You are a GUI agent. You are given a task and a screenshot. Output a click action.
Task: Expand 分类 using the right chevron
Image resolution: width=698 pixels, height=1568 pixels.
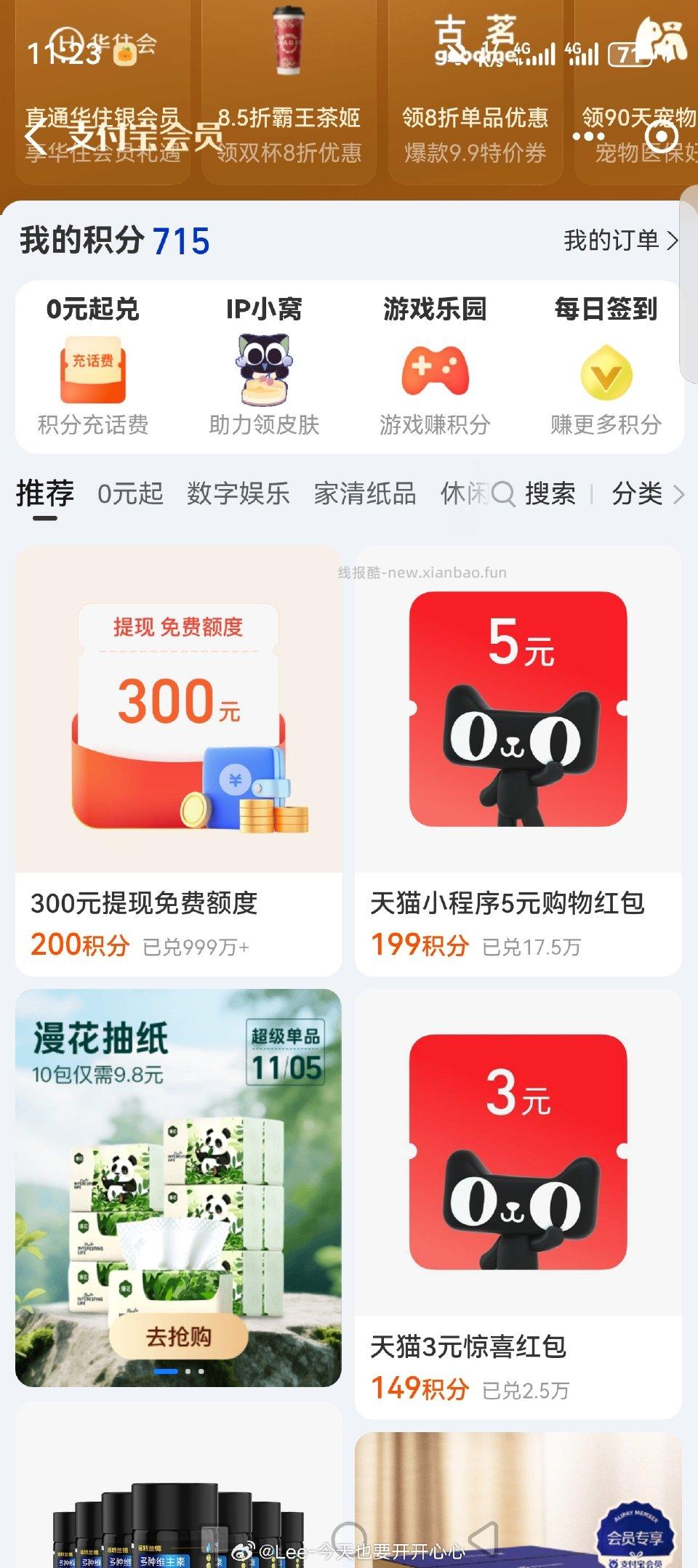pos(679,494)
